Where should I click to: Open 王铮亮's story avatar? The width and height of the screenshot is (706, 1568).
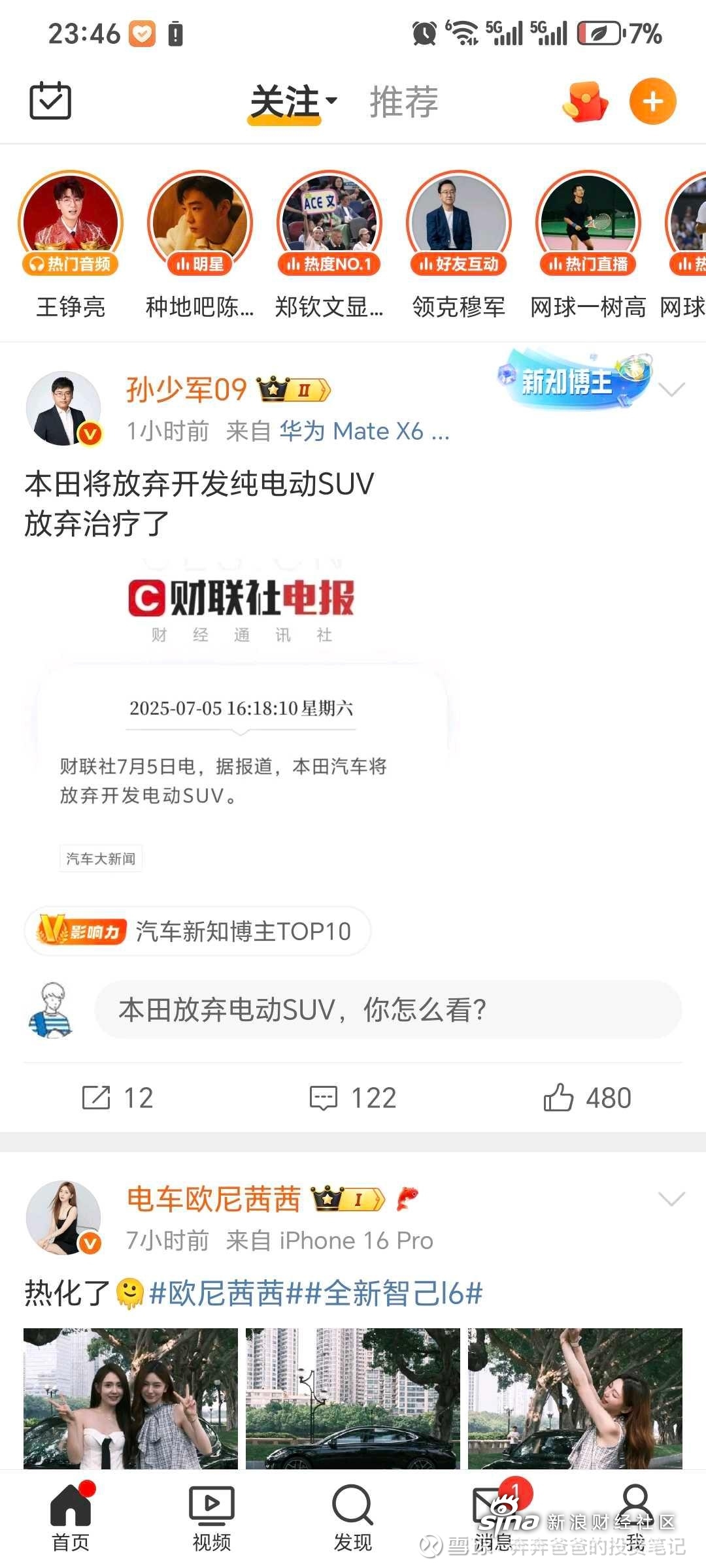(71, 223)
